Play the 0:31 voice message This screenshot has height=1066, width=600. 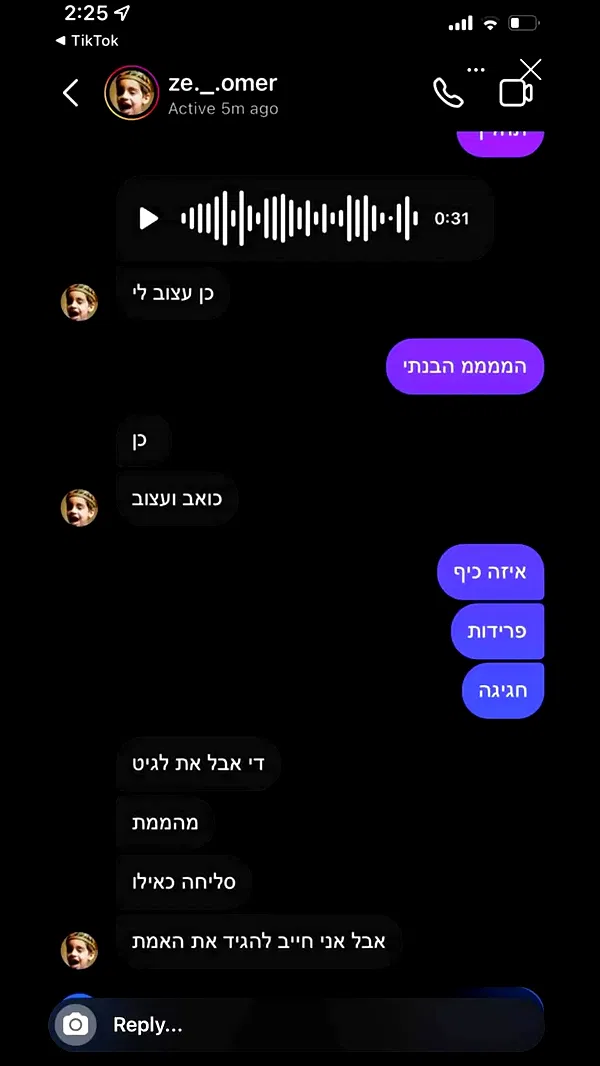pyautogui.click(x=149, y=218)
